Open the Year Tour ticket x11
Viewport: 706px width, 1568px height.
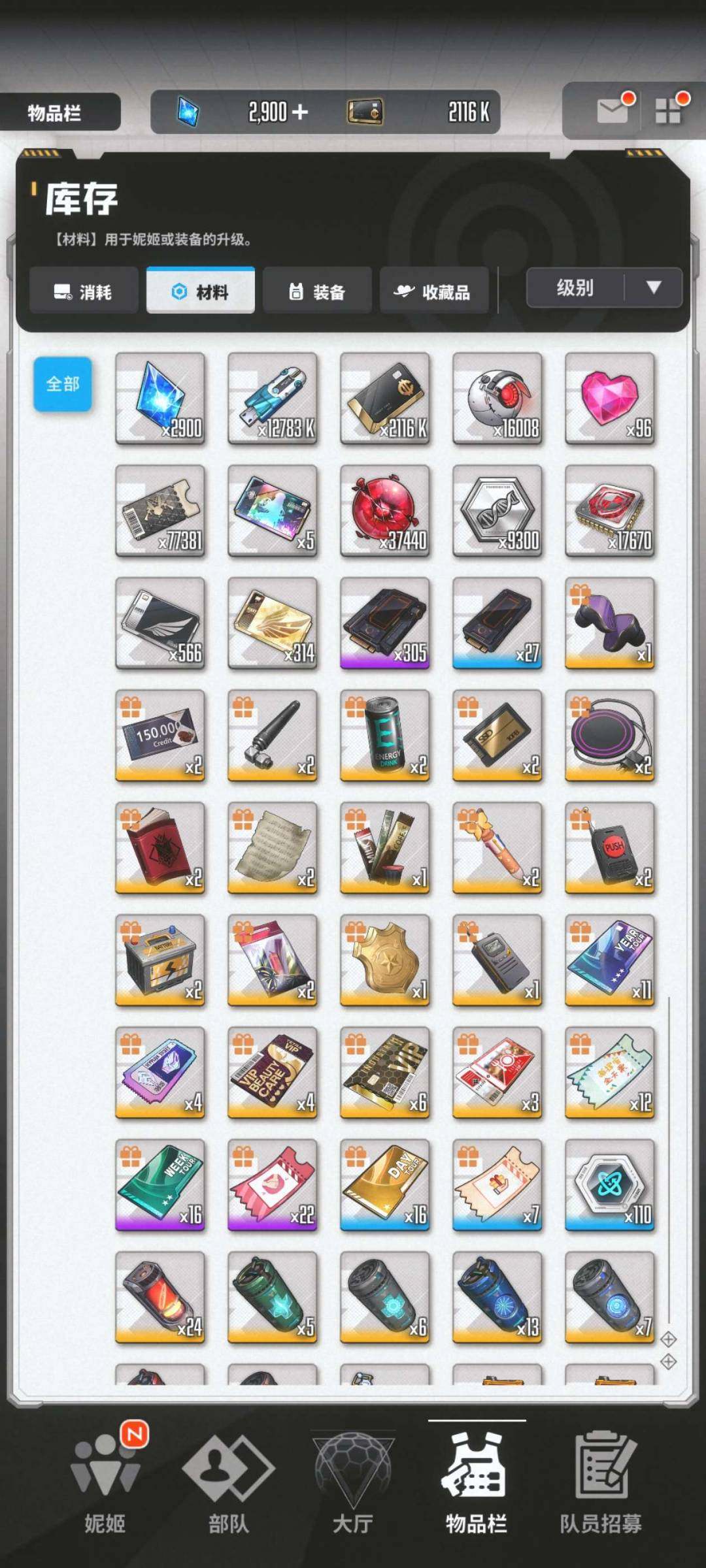[x=610, y=960]
